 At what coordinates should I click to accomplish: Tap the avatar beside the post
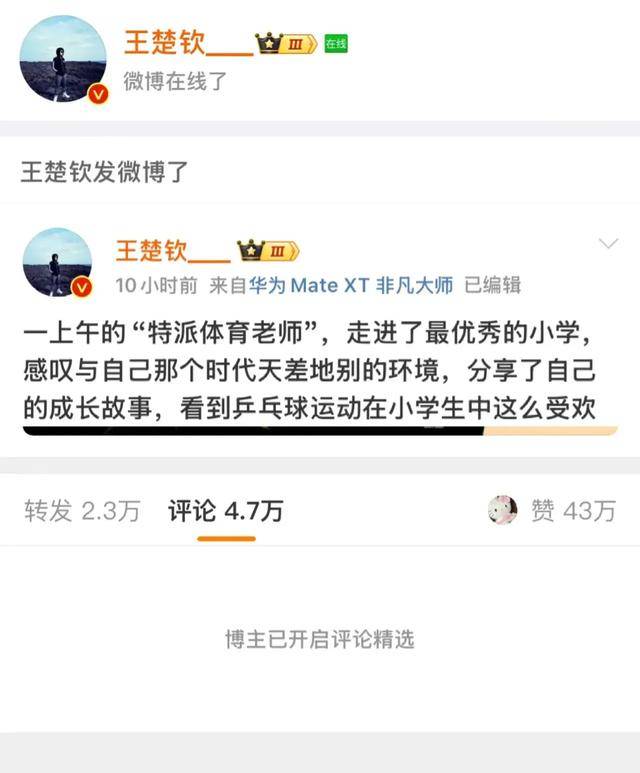tap(57, 262)
